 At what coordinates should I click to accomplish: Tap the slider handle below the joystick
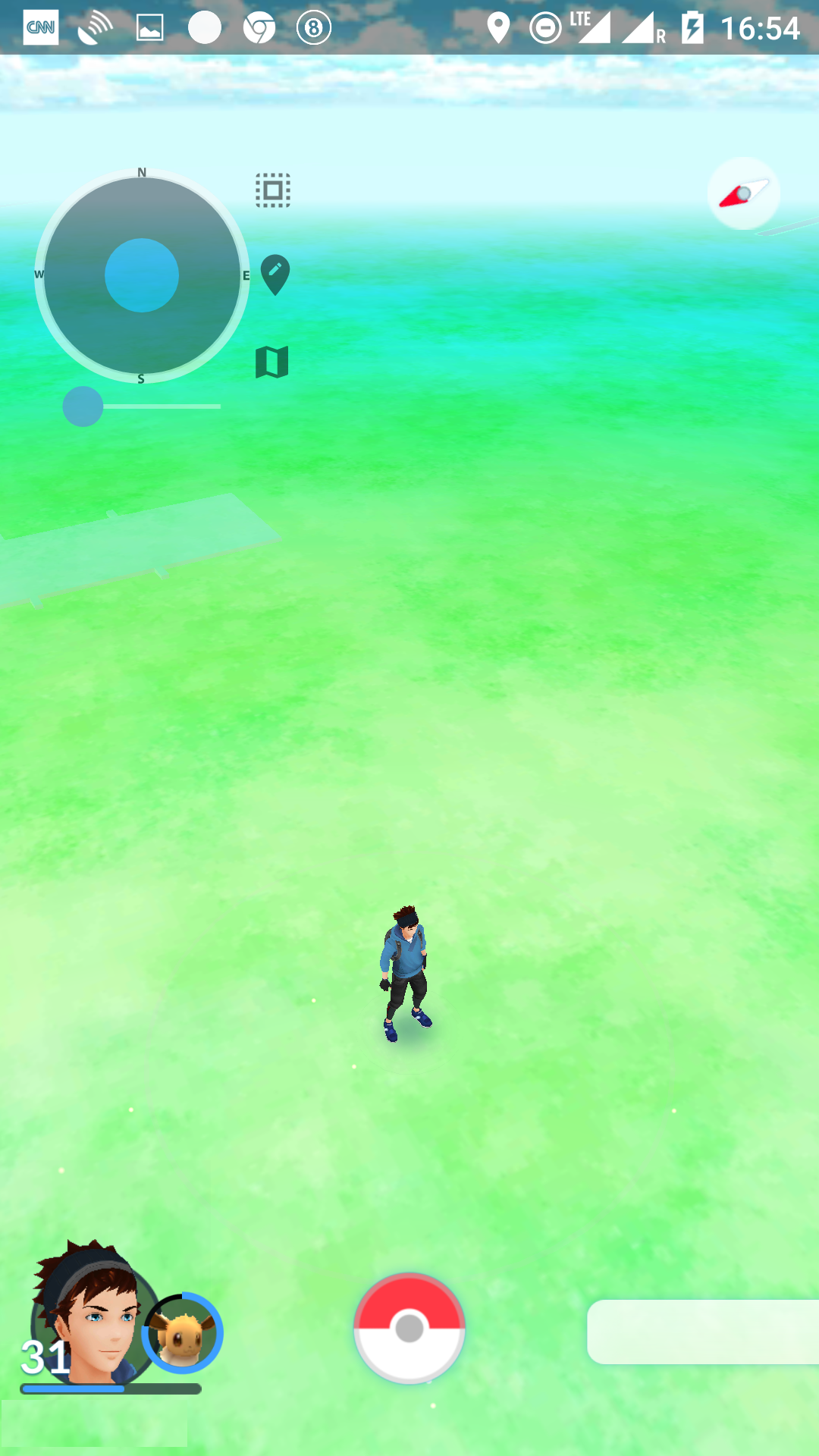coord(83,406)
